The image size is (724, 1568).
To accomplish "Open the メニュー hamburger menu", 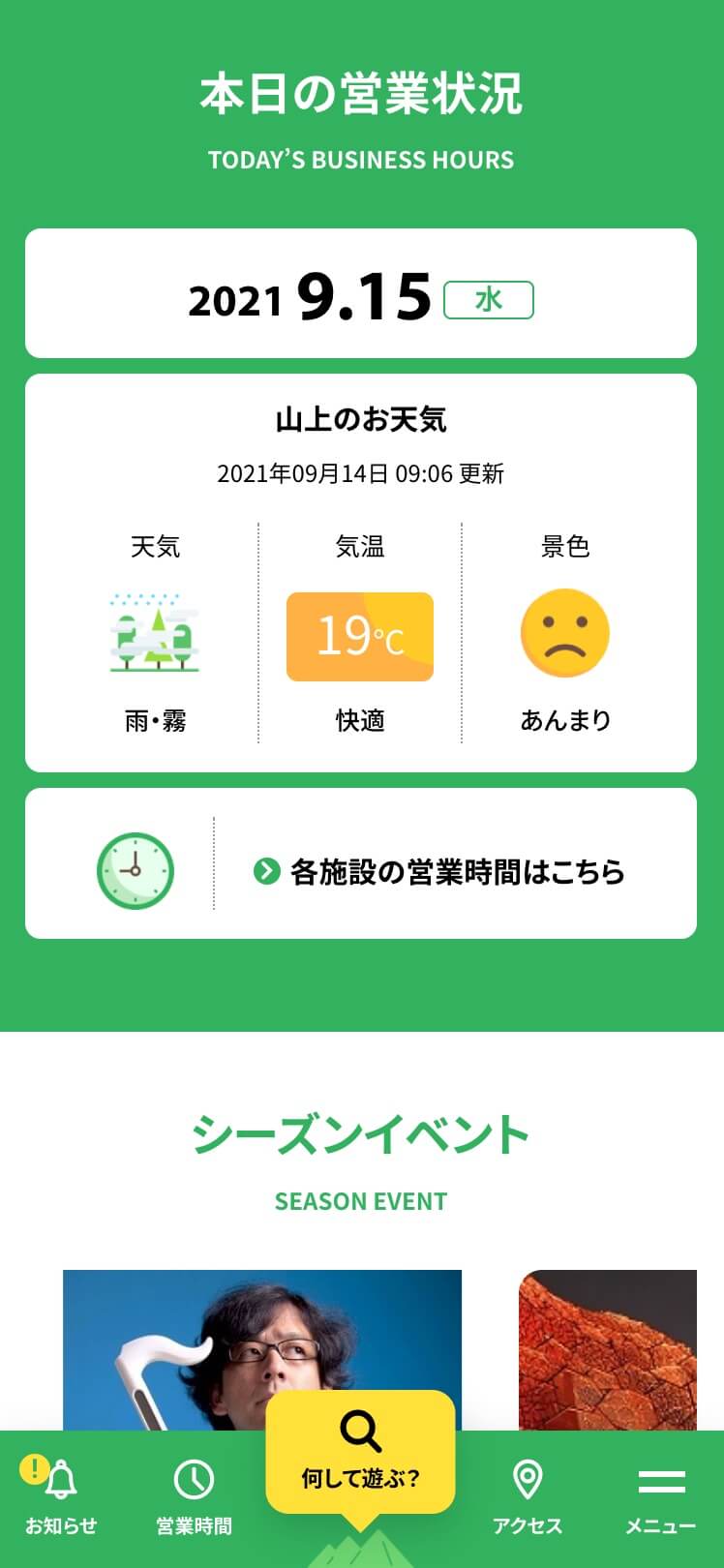I will 661,1496.
